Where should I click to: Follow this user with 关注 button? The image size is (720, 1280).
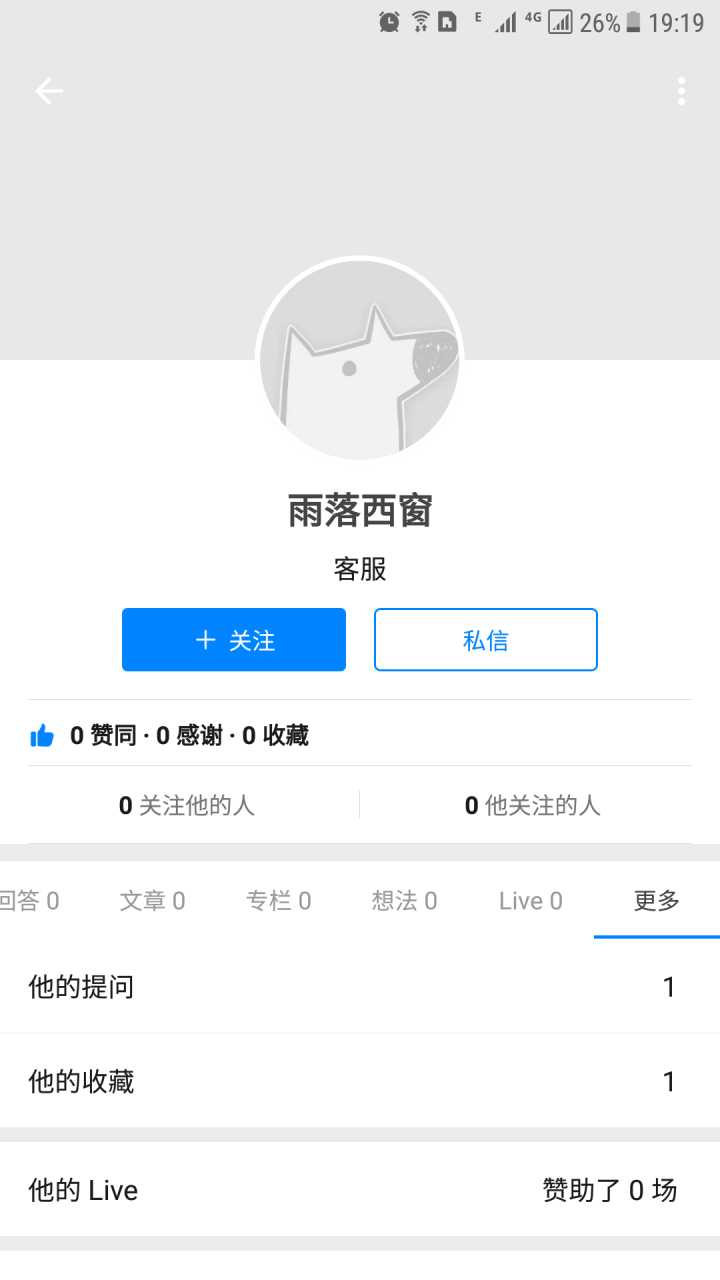pos(234,640)
